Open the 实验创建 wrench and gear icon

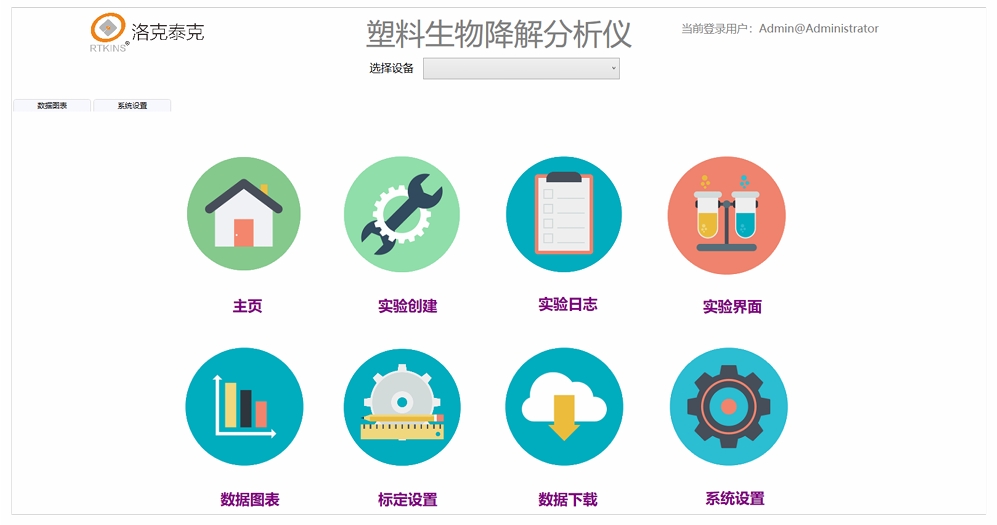[401, 214]
